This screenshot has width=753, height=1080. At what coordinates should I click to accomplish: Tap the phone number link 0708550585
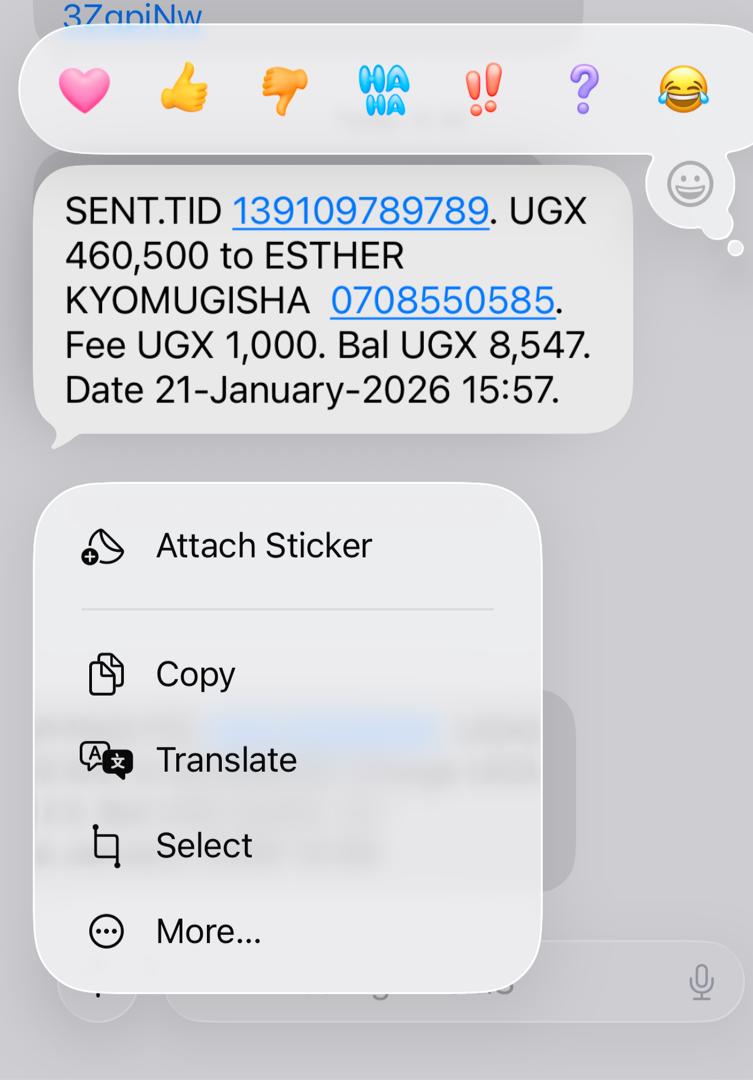coord(443,300)
